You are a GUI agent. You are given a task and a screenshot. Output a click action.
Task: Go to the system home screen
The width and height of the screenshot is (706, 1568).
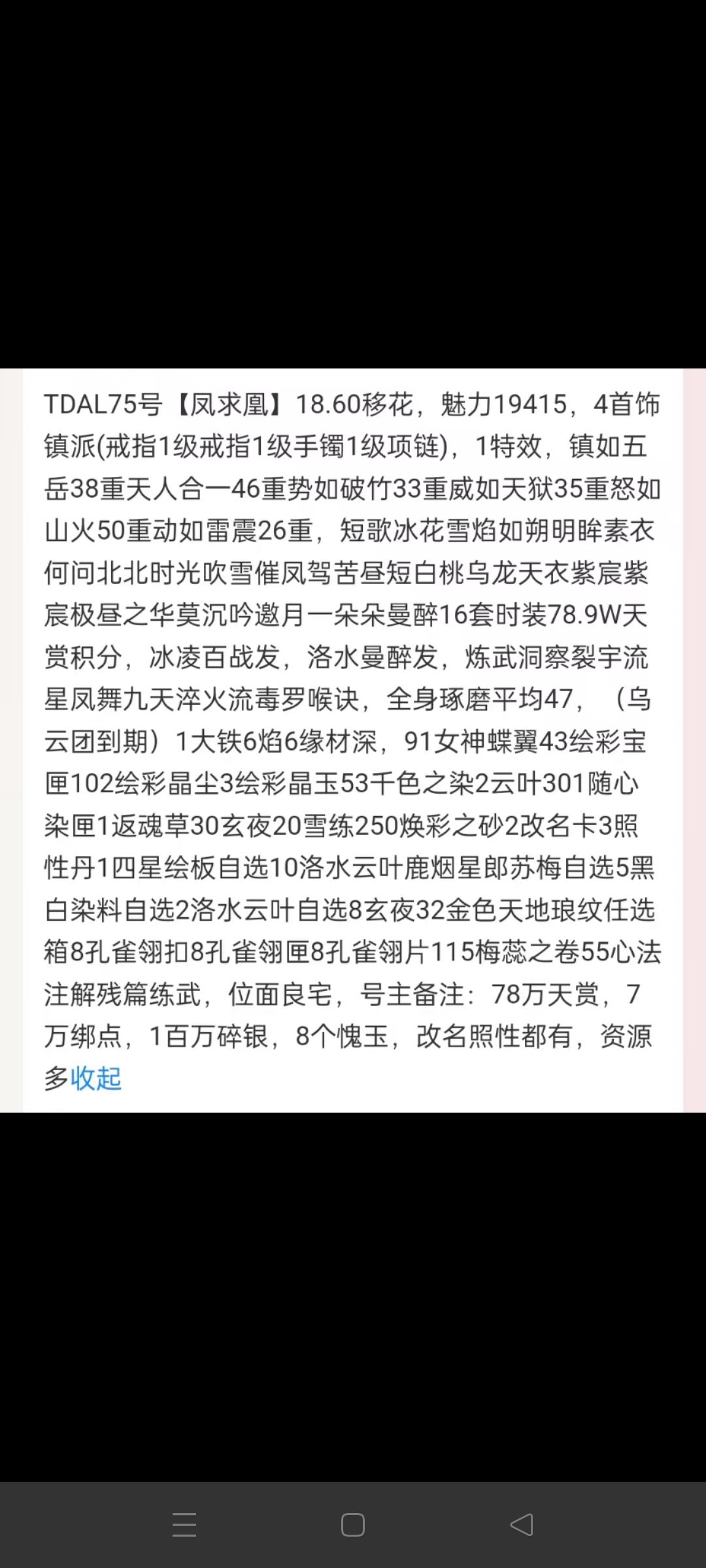[353, 1525]
